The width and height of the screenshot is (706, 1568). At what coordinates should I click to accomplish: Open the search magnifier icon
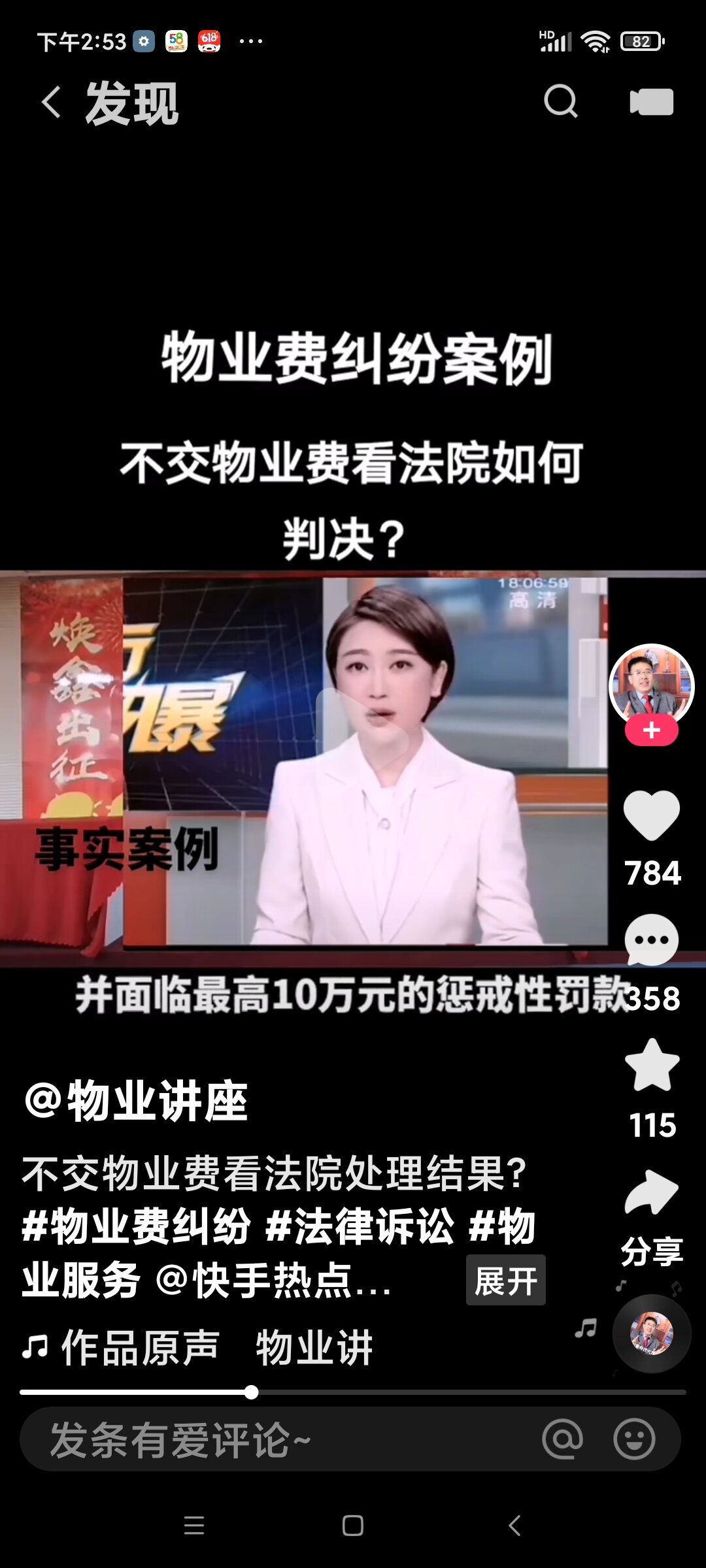[561, 101]
